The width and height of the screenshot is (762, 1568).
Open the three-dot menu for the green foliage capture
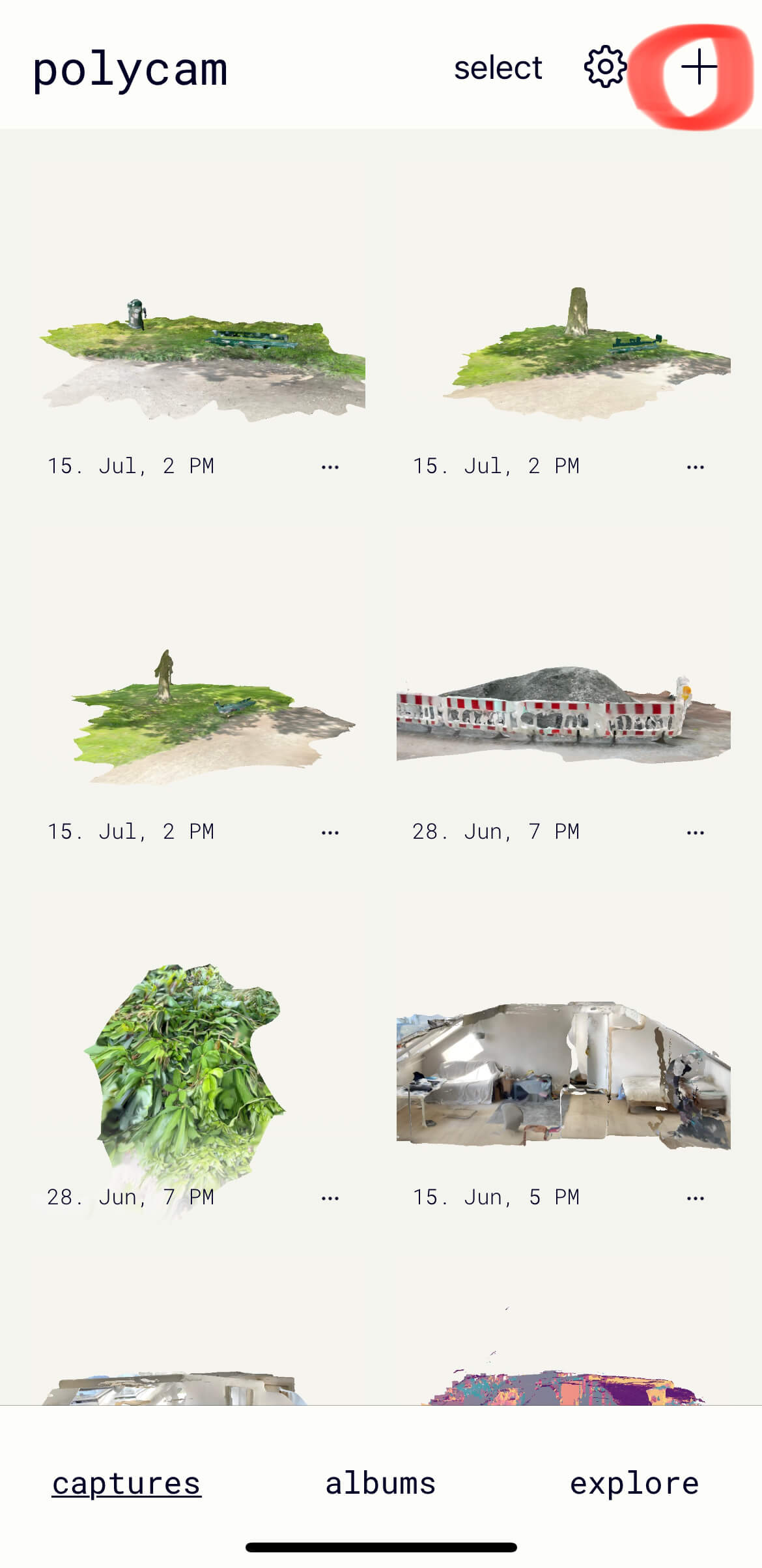(330, 1198)
